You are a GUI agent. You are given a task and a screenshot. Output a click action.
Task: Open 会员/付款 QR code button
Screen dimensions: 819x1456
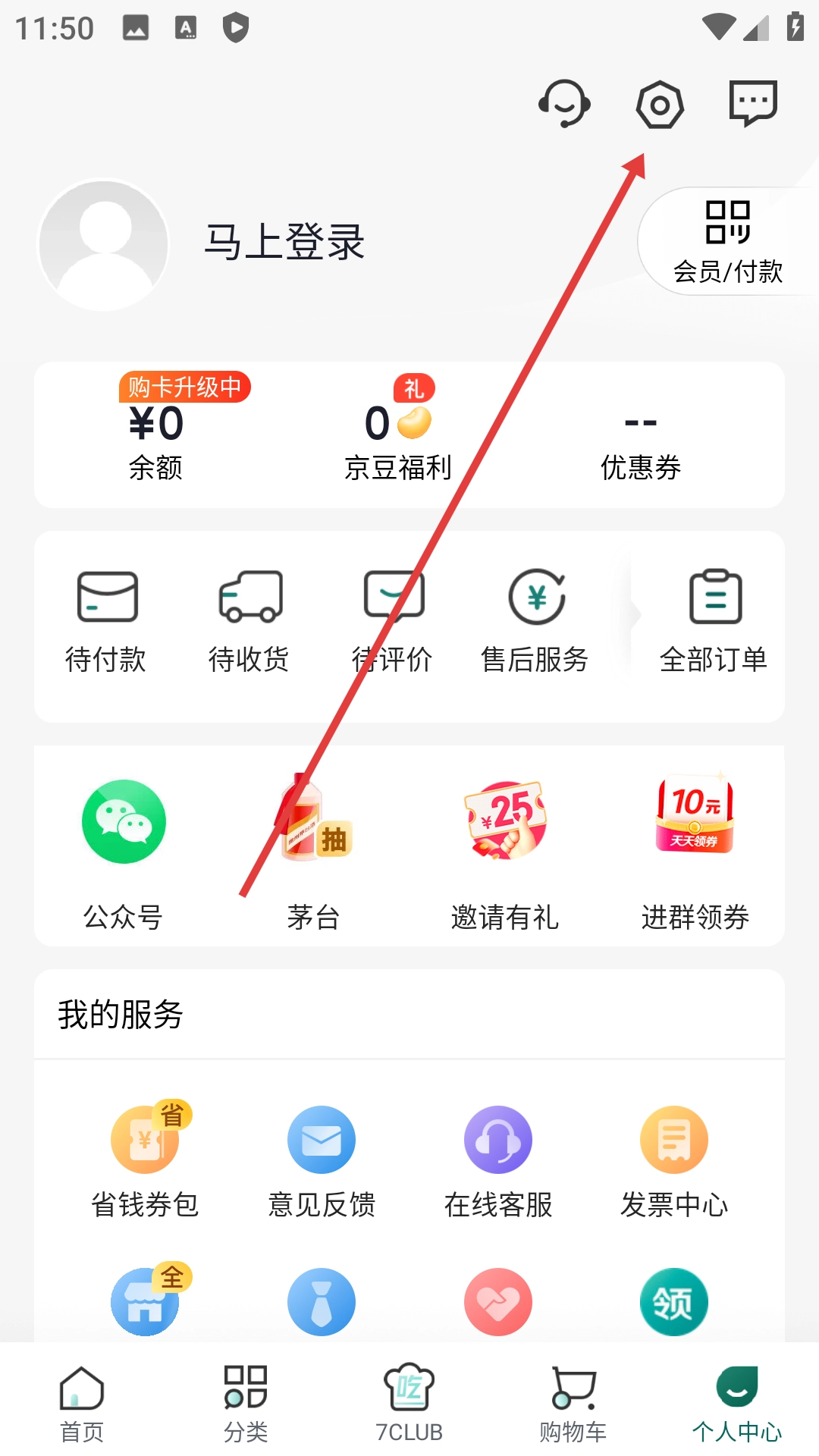pyautogui.click(x=728, y=241)
